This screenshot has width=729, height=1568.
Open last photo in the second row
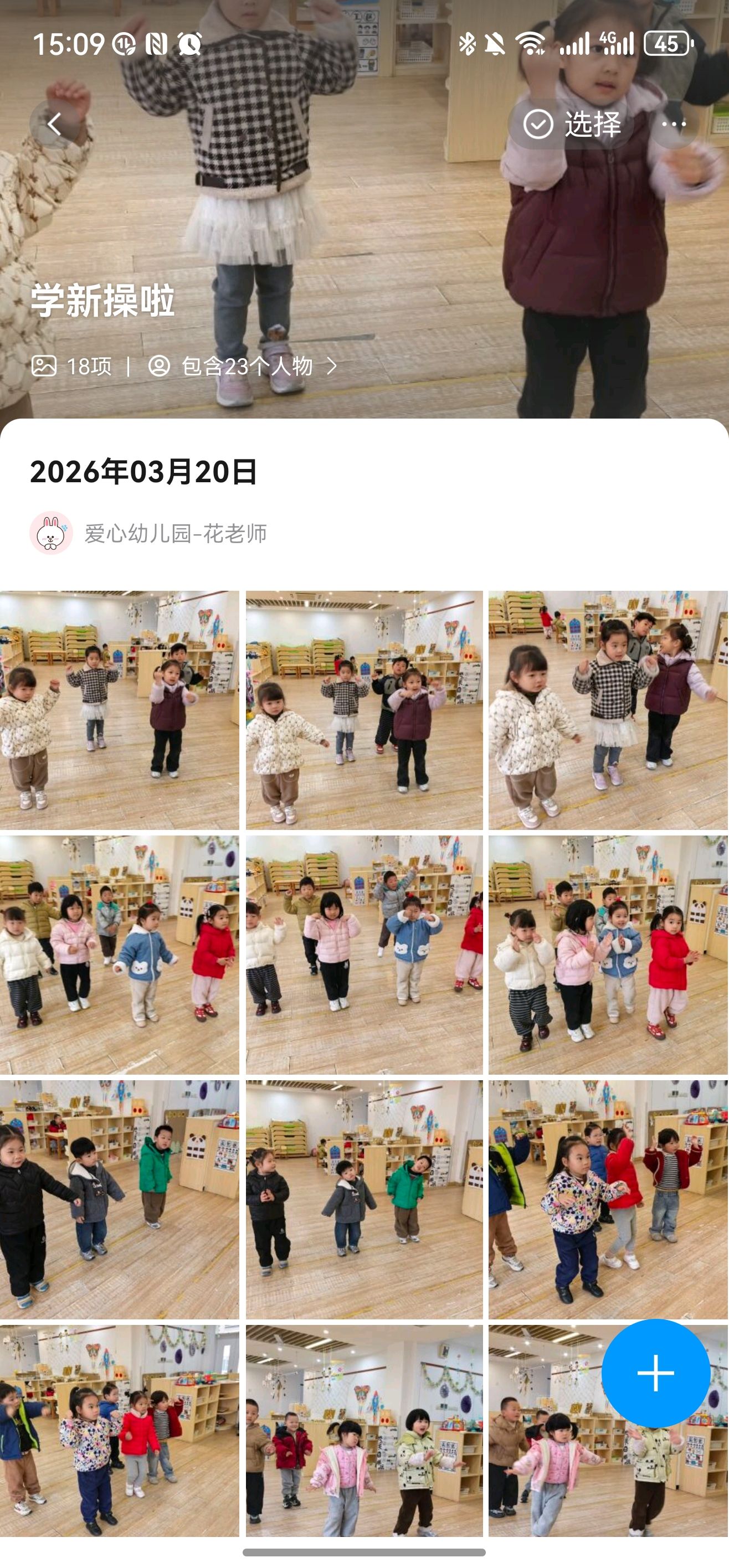608,955
